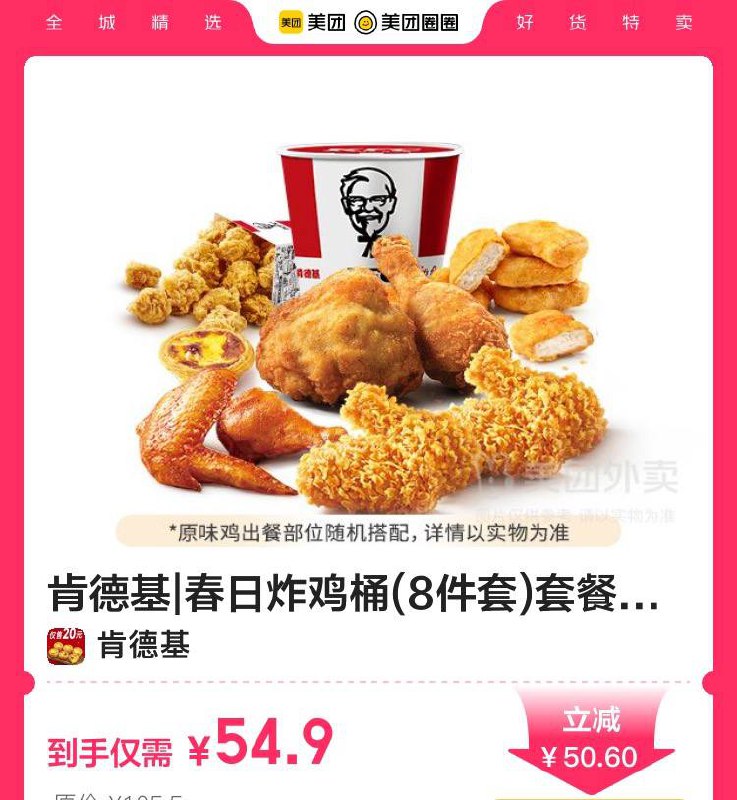This screenshot has height=800, width=737.
Task: Click the yellow Meituan kangaroo logo icon
Action: pos(291,22)
